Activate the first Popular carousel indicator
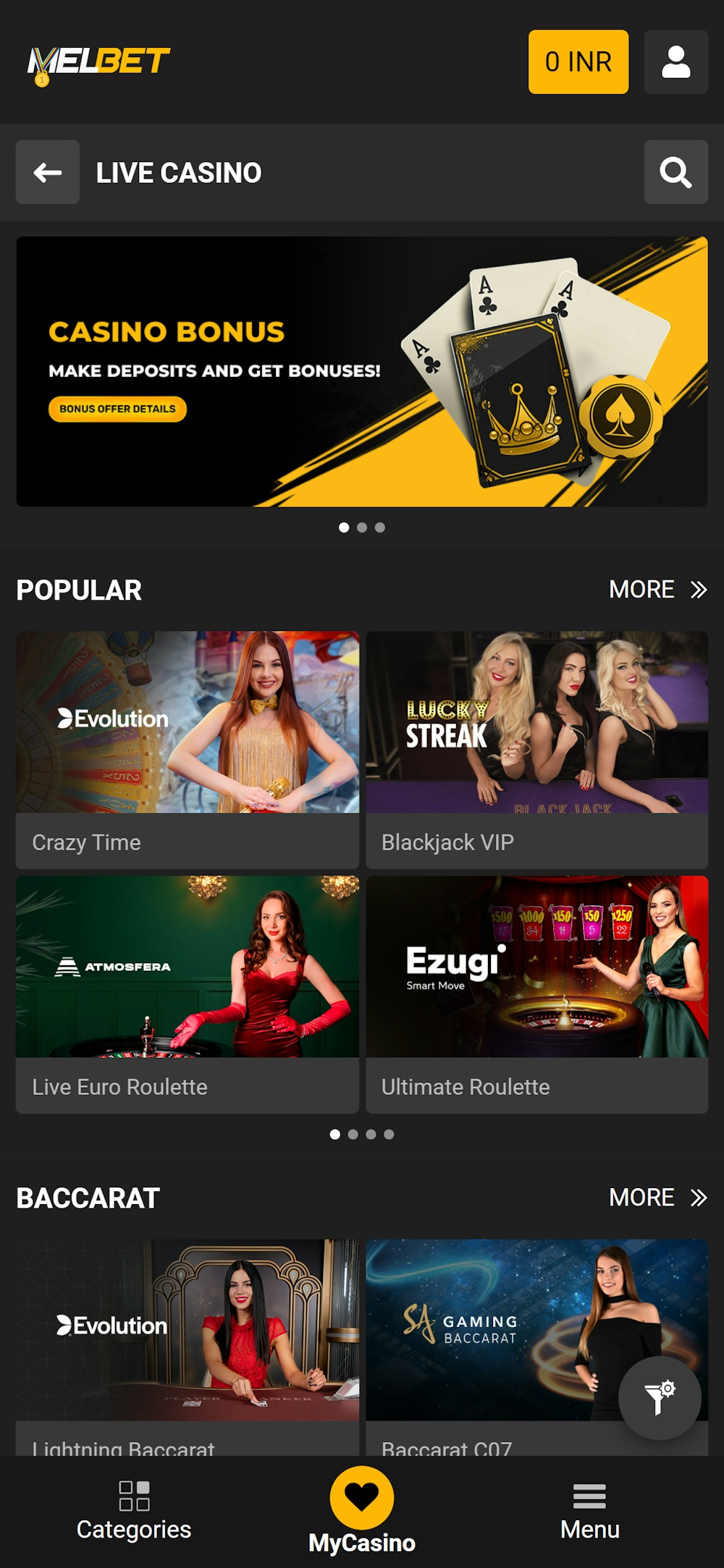 (x=337, y=1134)
